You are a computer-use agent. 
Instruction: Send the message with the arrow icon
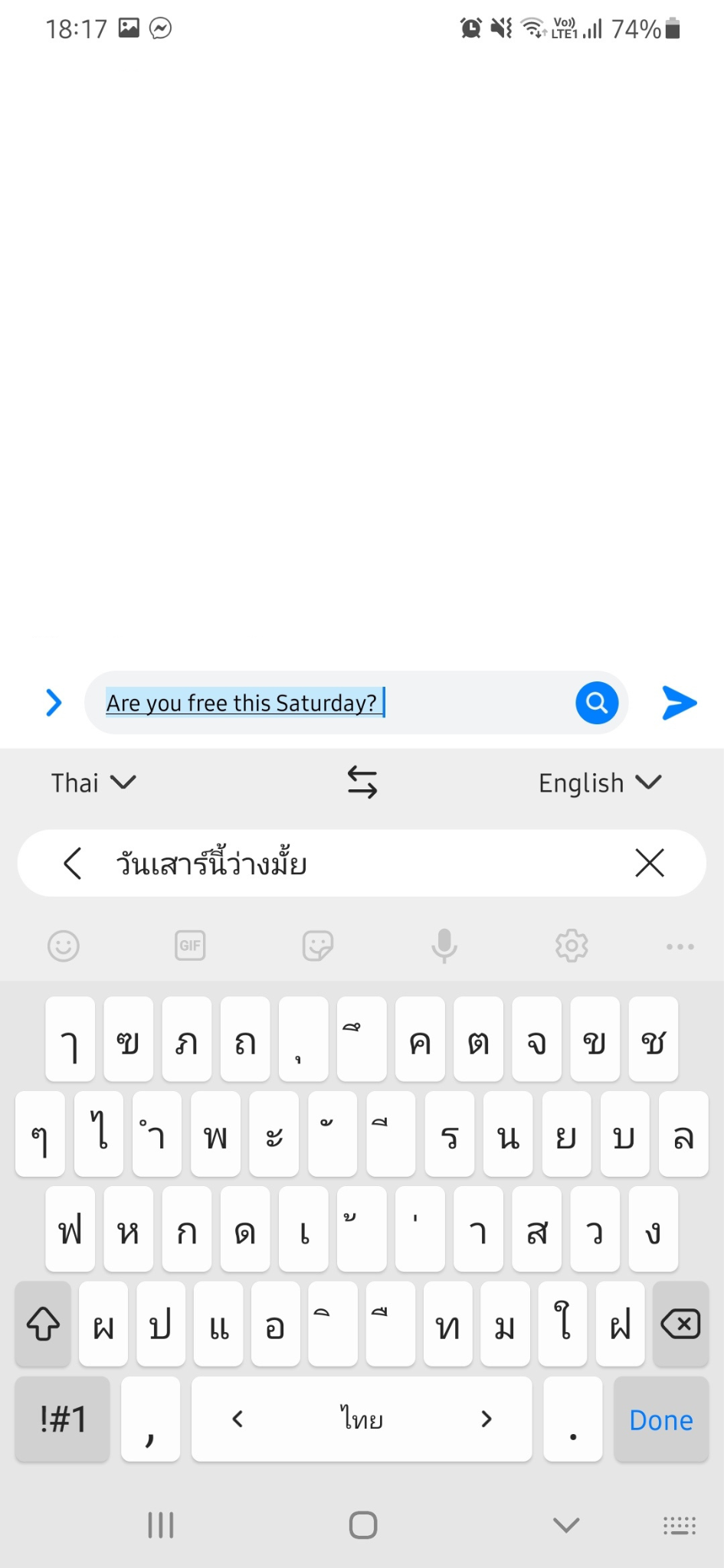679,703
